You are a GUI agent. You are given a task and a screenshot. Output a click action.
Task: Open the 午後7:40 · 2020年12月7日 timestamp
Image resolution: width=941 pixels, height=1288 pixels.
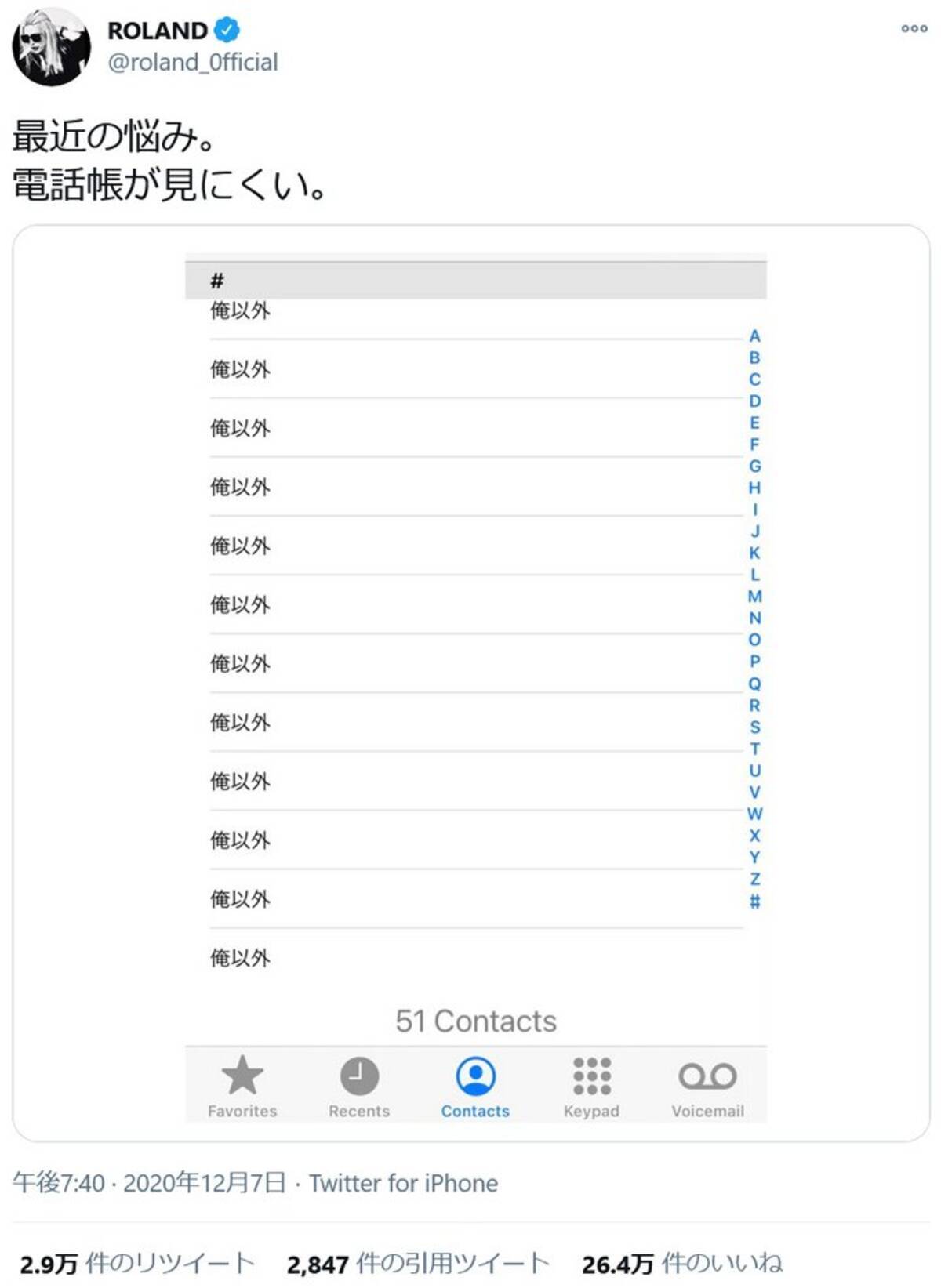148,1182
